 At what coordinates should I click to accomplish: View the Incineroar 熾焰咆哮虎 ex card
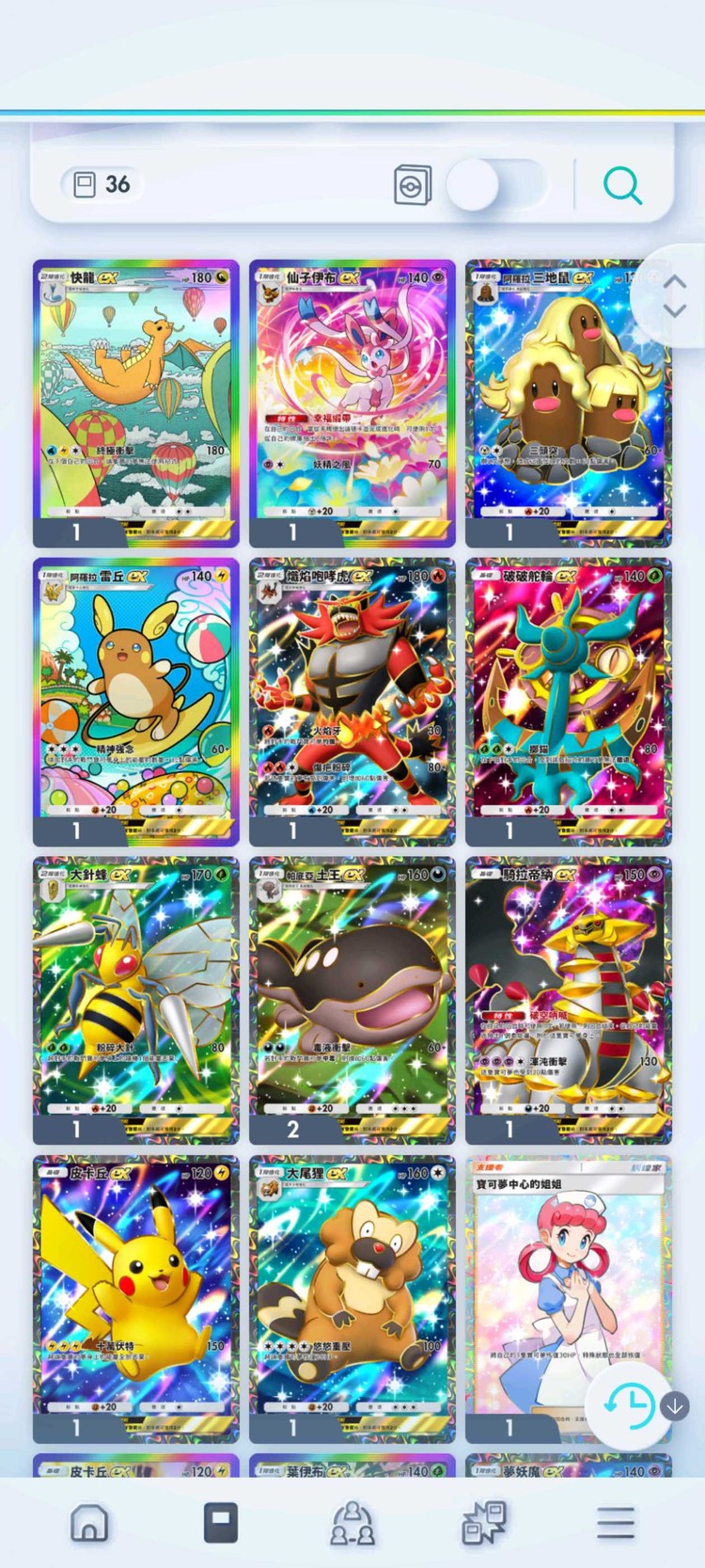352,694
